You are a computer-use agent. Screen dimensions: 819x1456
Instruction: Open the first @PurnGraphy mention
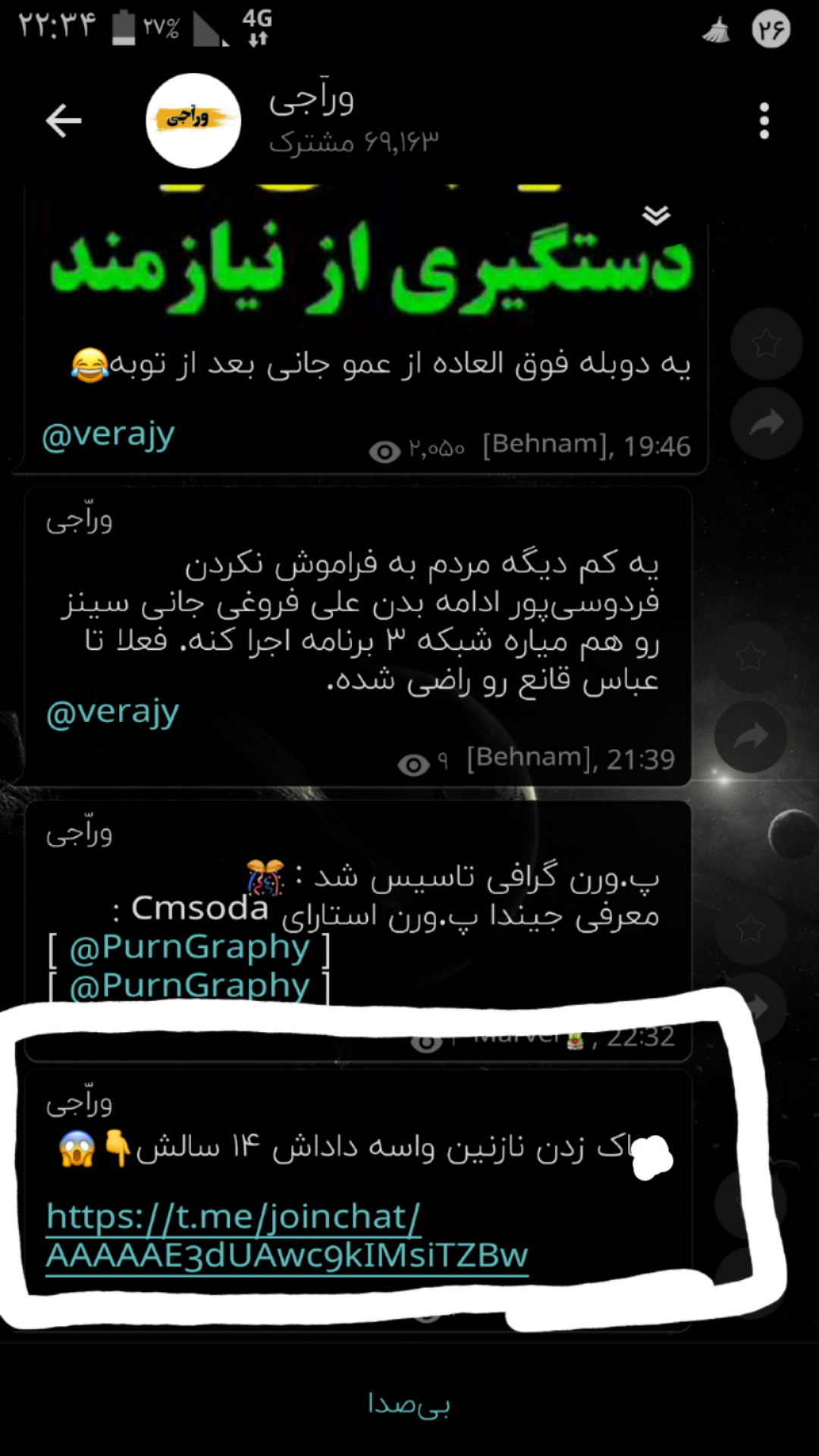pos(190,947)
